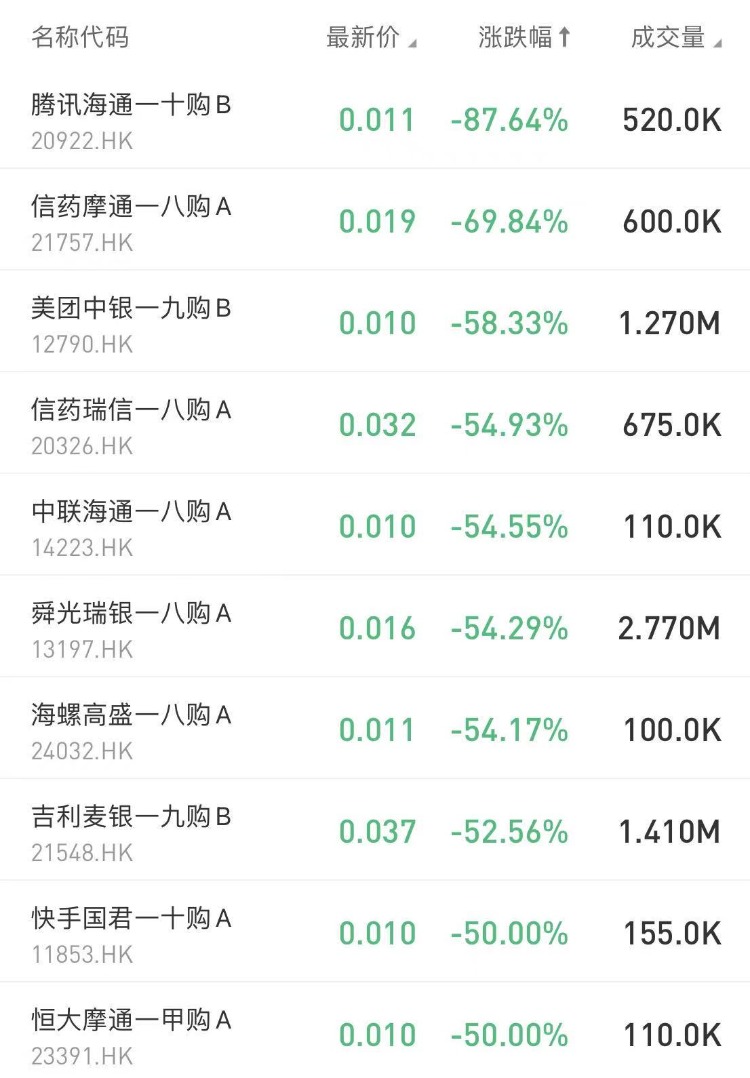Toggle sorting by 涨跌幅 column
750x1078 pixels.
(524, 38)
